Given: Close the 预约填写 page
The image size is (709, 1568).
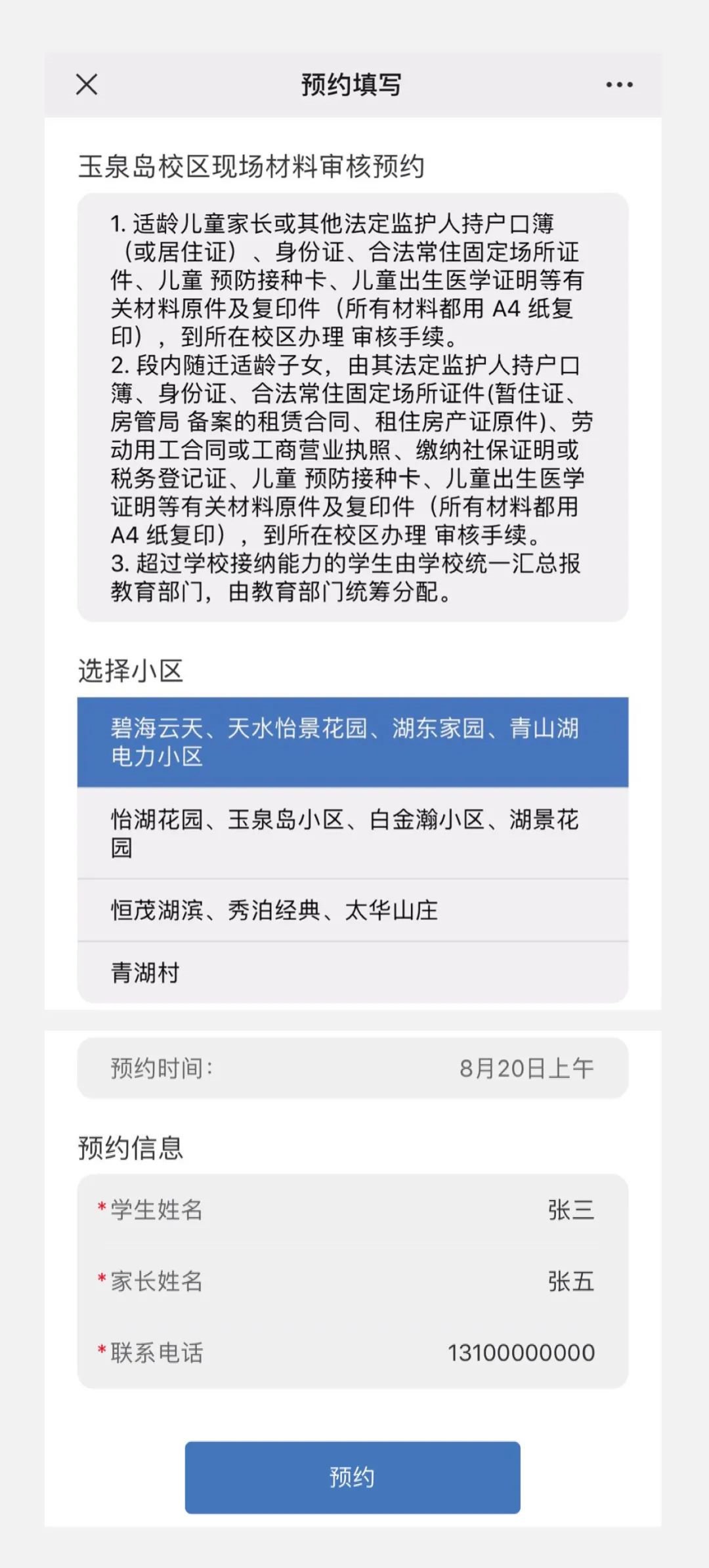Looking at the screenshot, I should (x=87, y=85).
